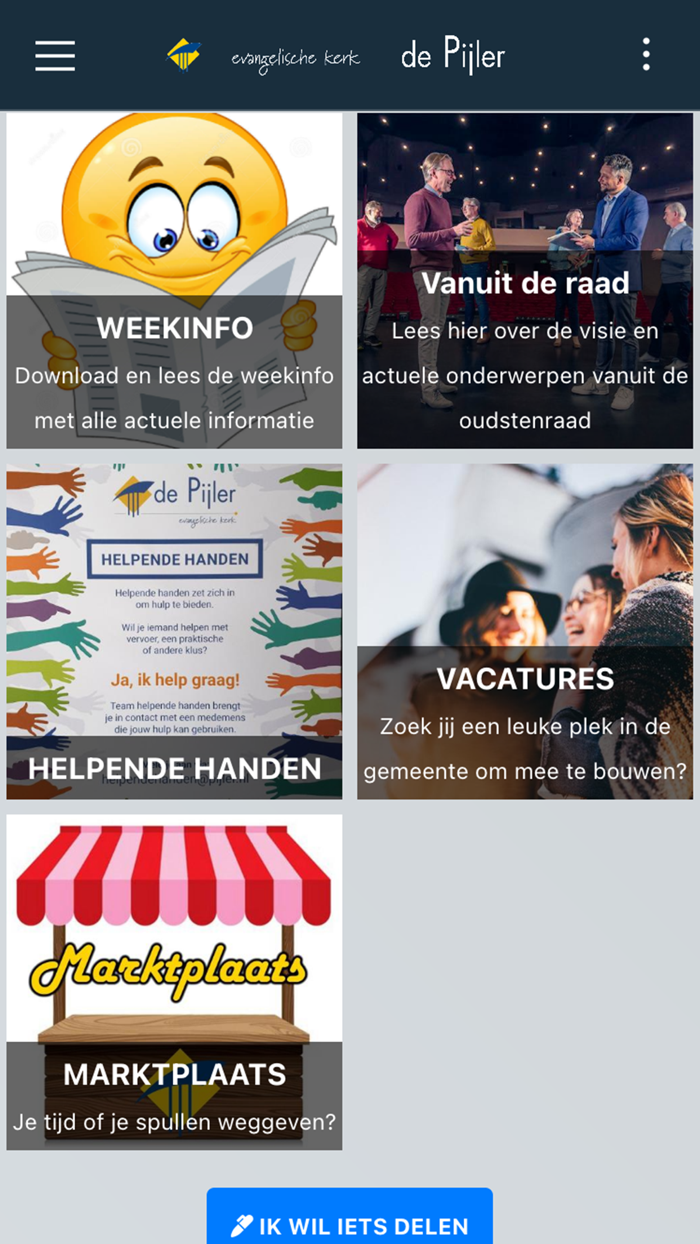
Task: Open the Vanuit de raad tile
Action: click(x=525, y=281)
